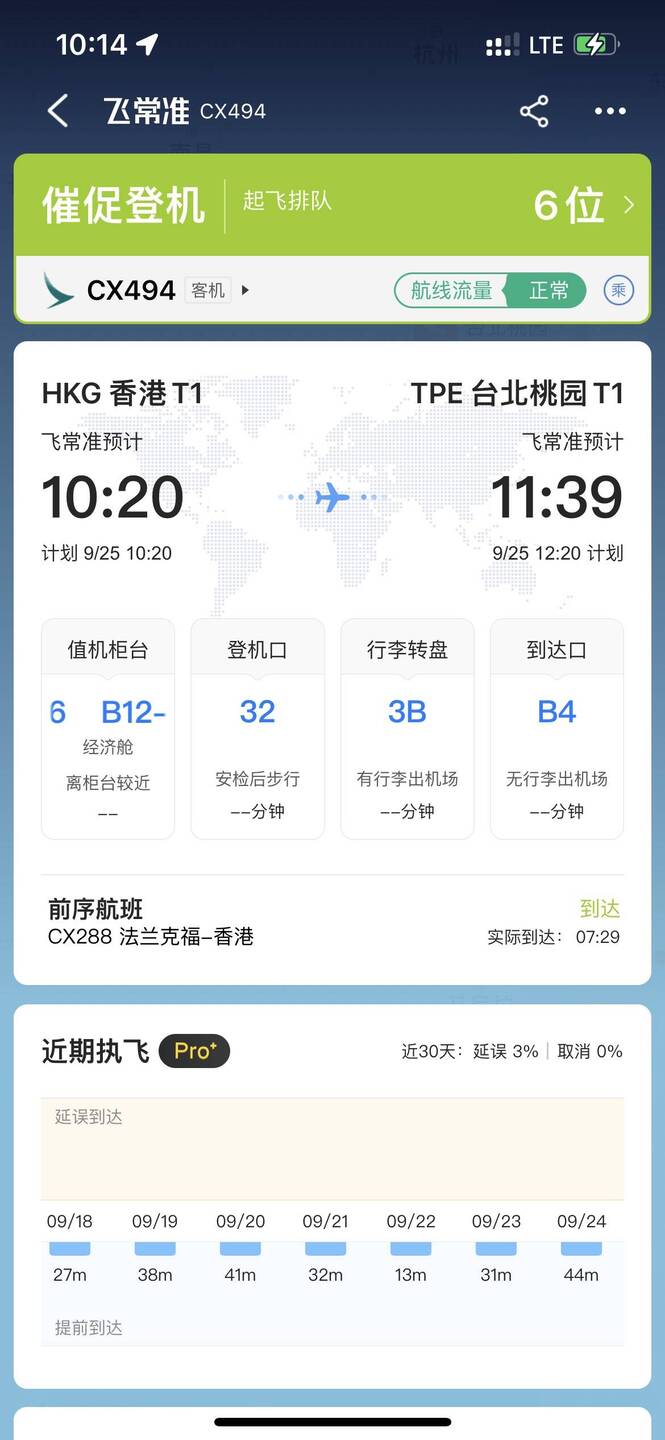Tap the Pro badge next to 近期执飞
The image size is (665, 1440).
[x=194, y=1051]
